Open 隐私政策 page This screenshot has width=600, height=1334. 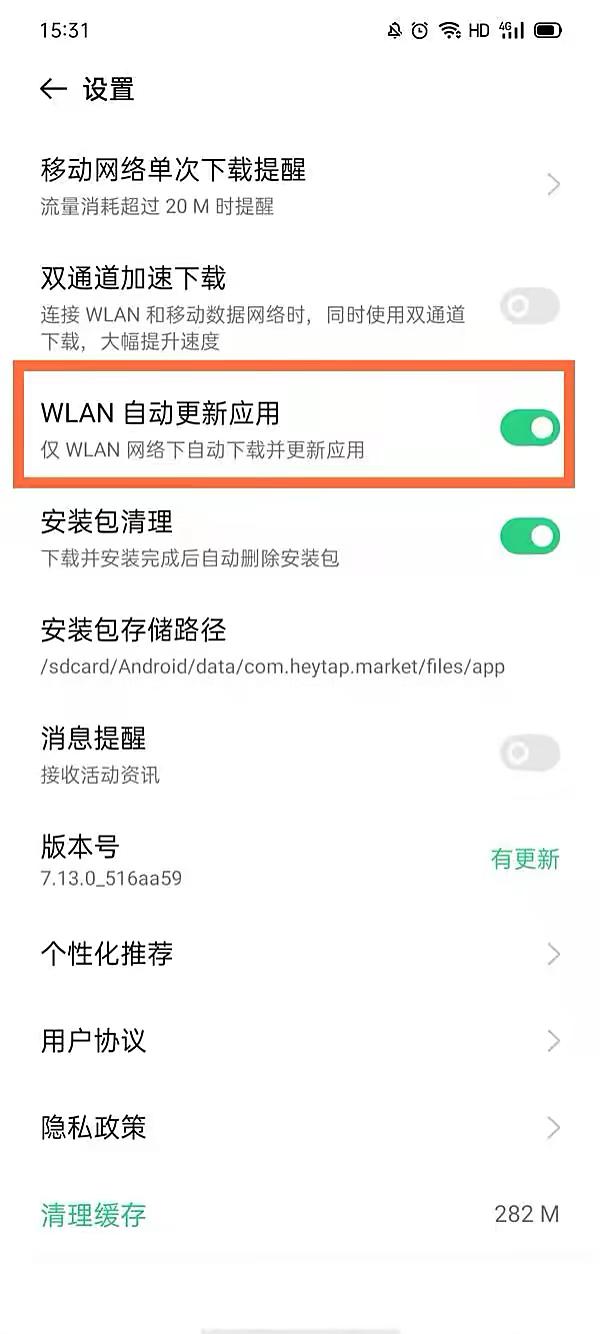[x=300, y=1128]
